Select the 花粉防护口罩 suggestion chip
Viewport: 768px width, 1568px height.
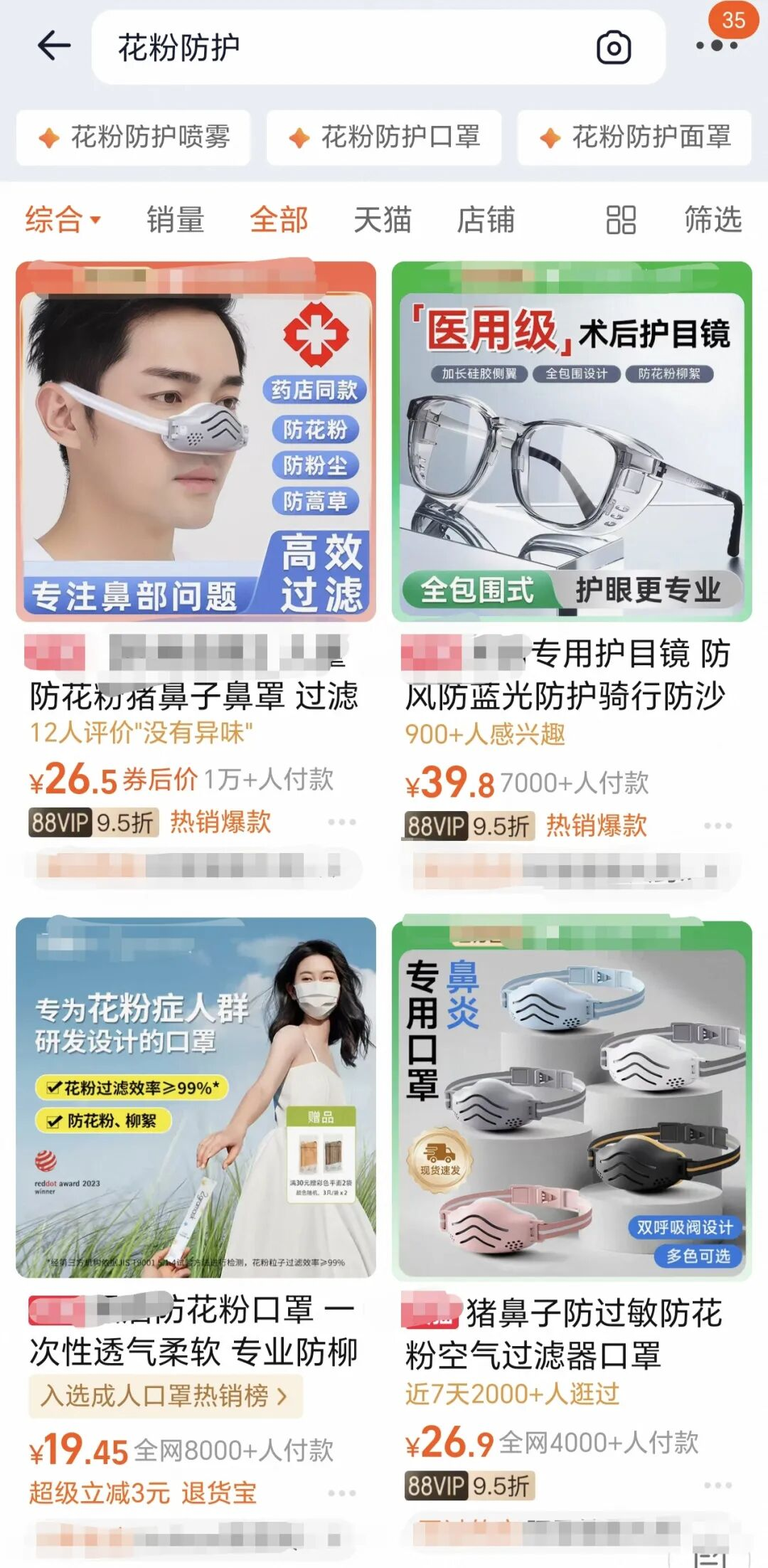pos(384,137)
